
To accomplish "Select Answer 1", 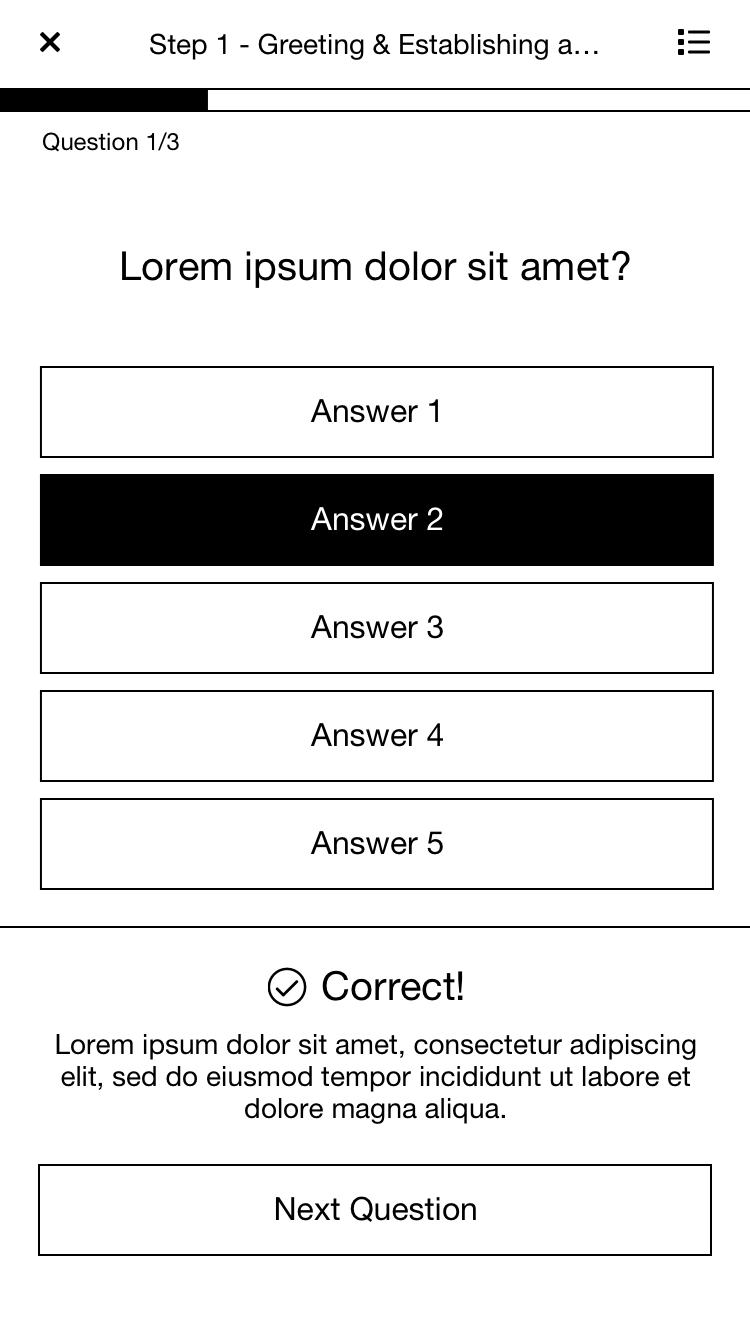I will 377,412.
